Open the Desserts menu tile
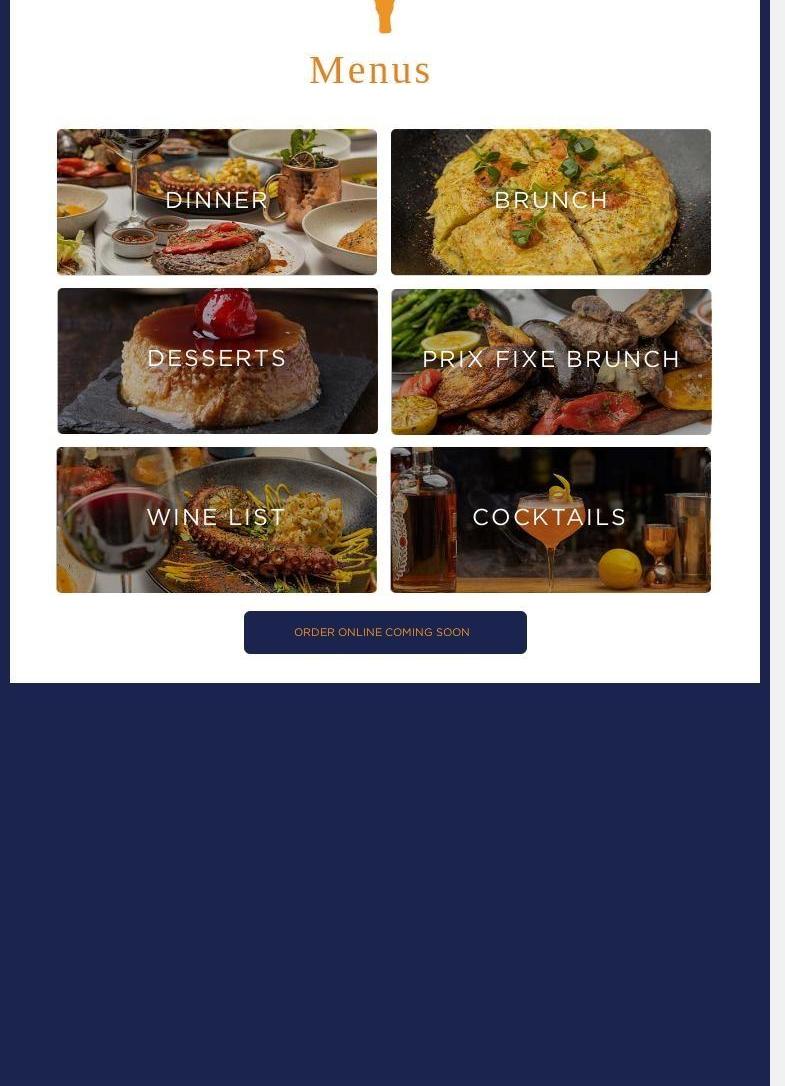785x1086 pixels. point(217,361)
